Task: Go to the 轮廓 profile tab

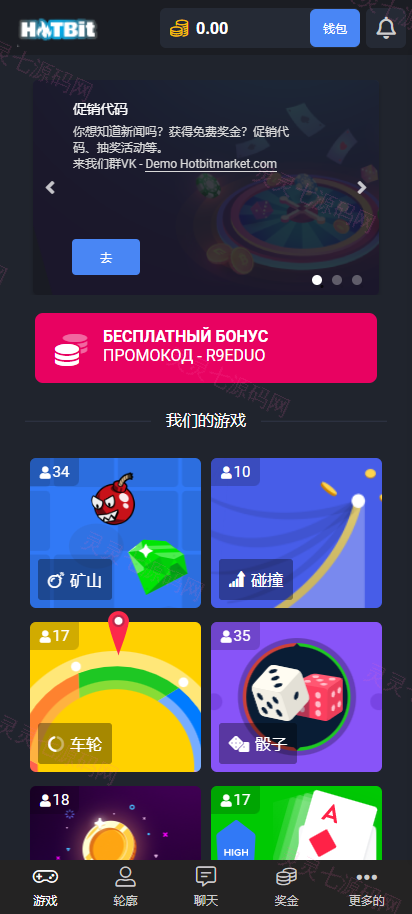Action: 125,887
